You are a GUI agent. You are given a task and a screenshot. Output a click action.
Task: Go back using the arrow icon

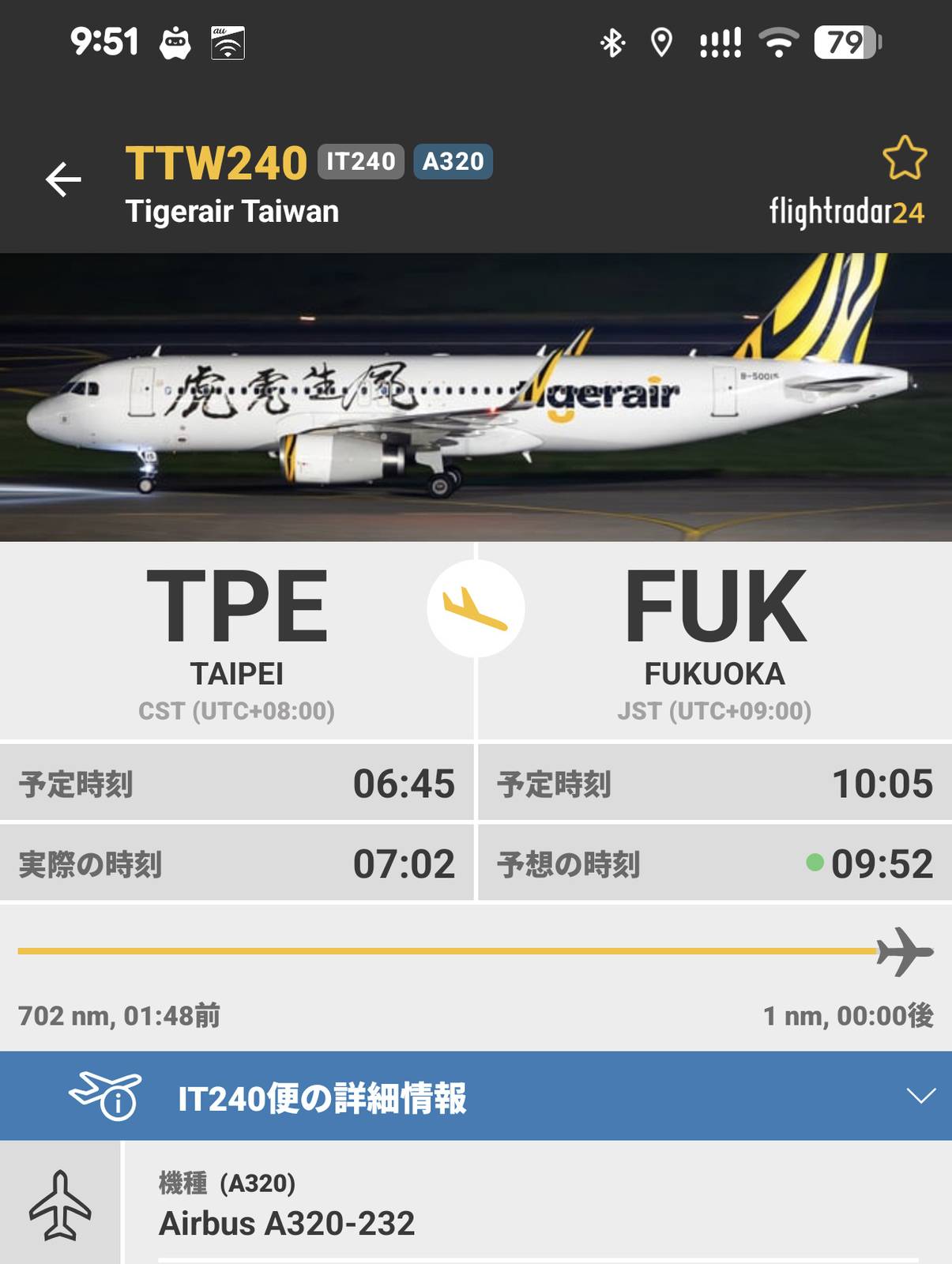pos(63,179)
